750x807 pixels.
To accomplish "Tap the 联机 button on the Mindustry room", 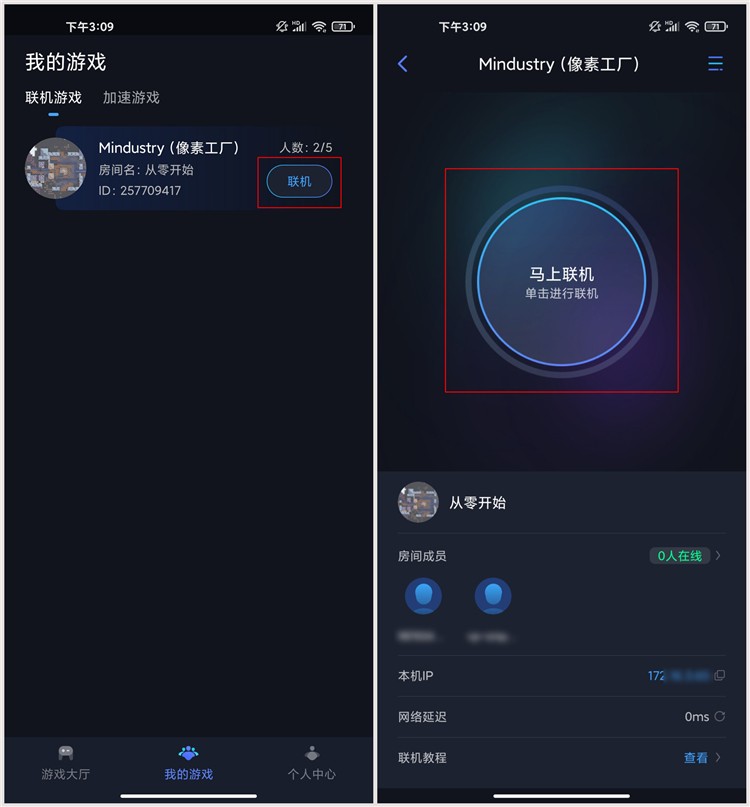I will (299, 181).
